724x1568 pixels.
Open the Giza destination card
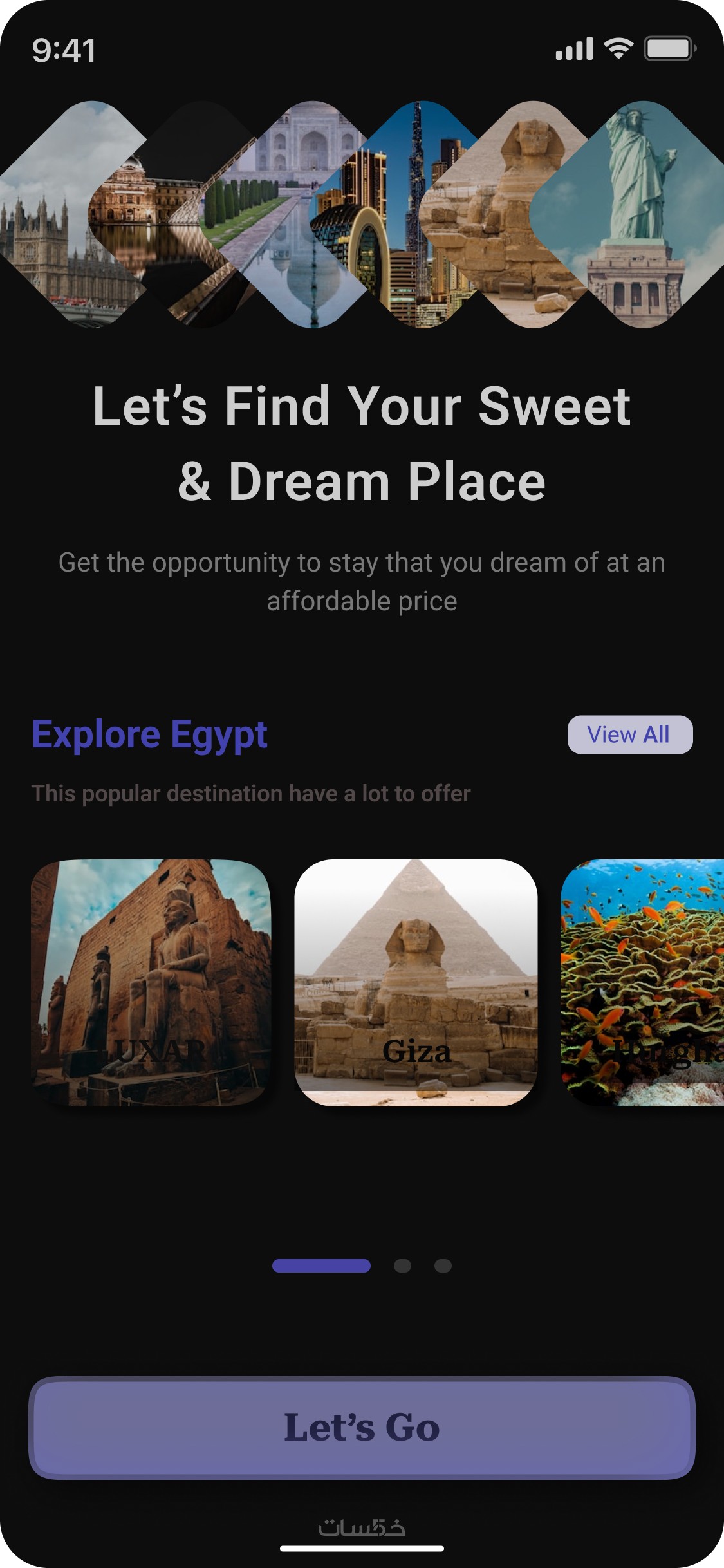tap(416, 982)
